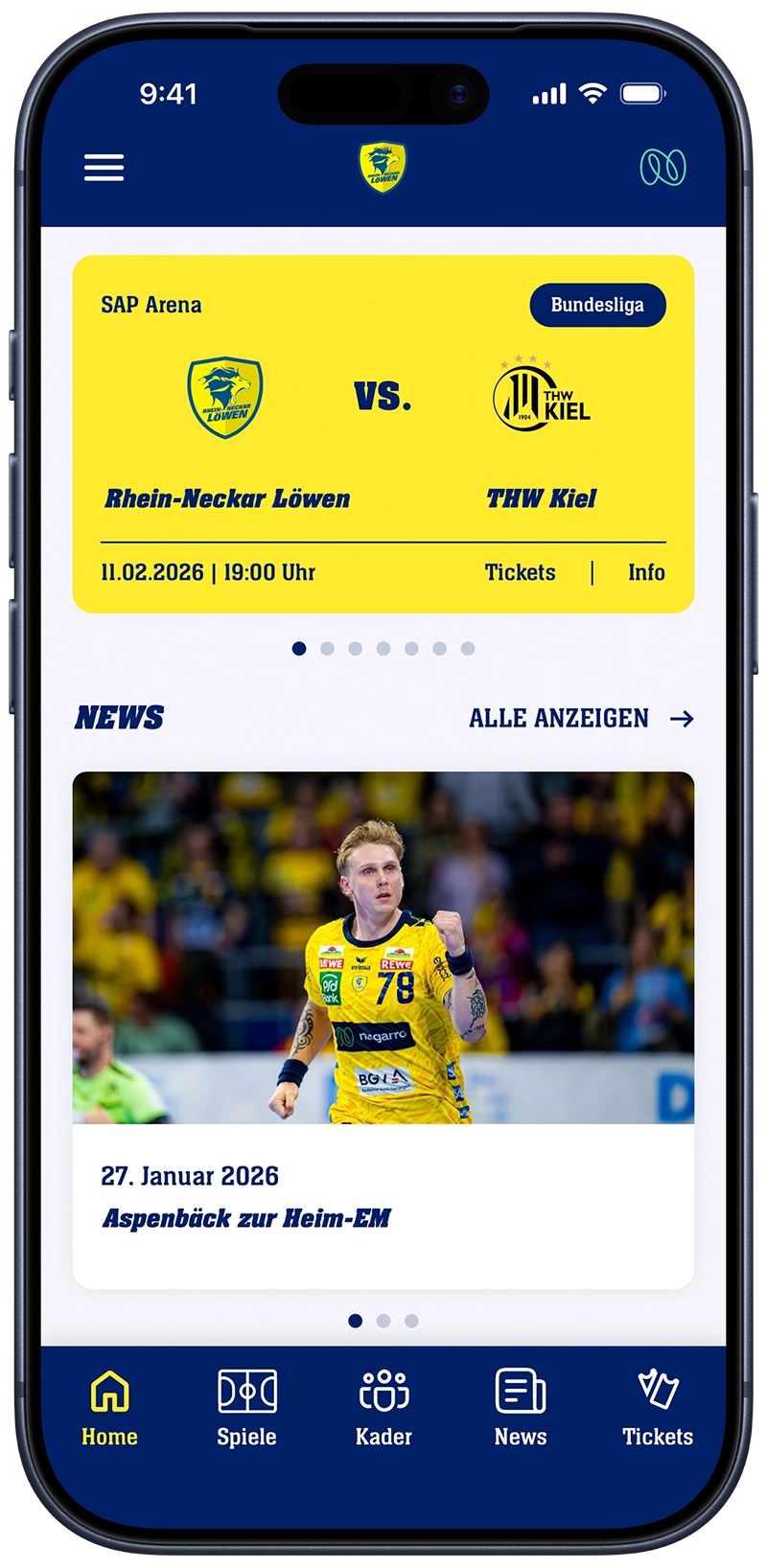
Task: Switch to the News tab
Action: coord(521,1409)
